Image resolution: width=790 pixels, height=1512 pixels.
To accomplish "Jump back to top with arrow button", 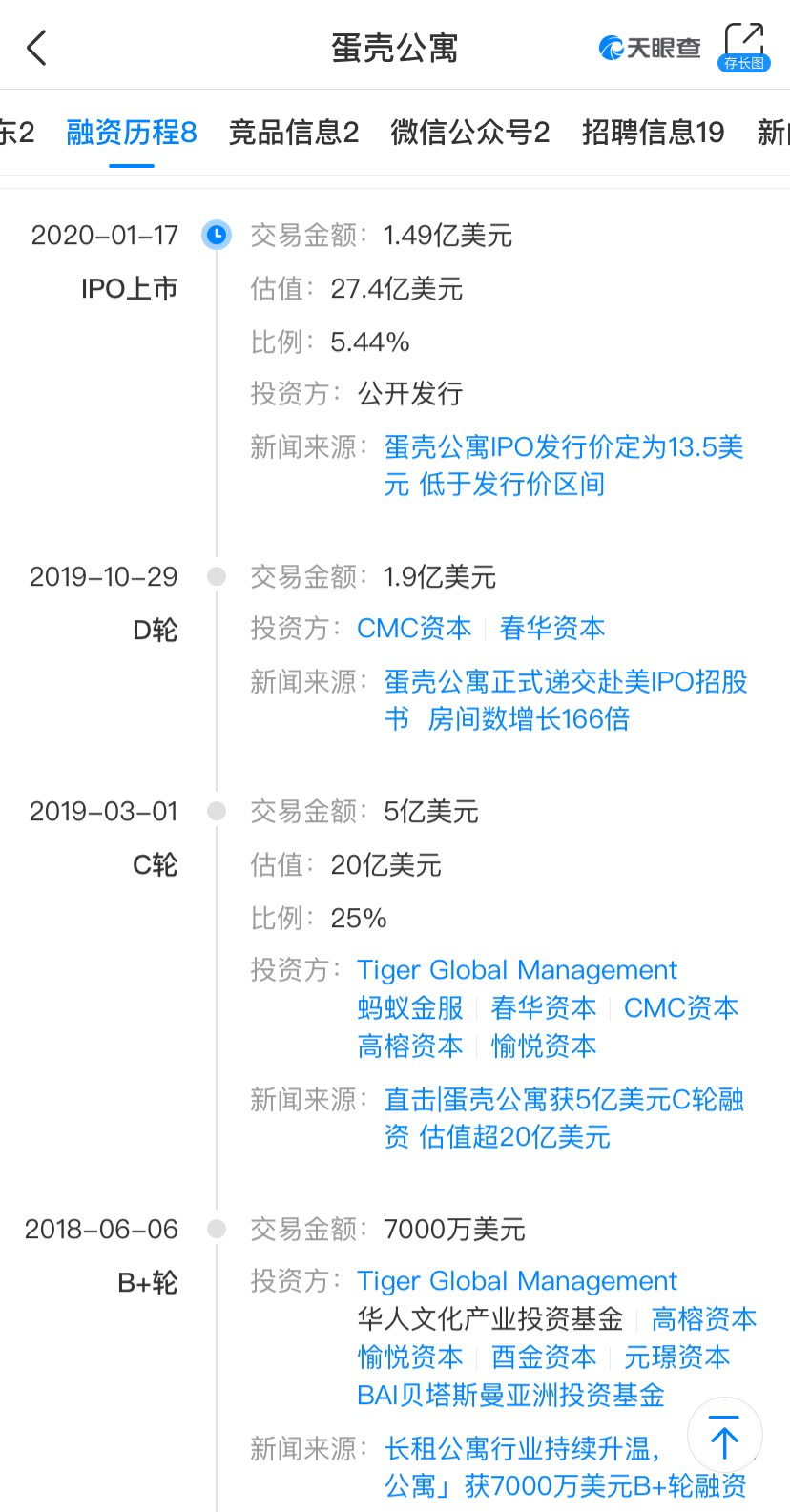I will (x=724, y=1437).
